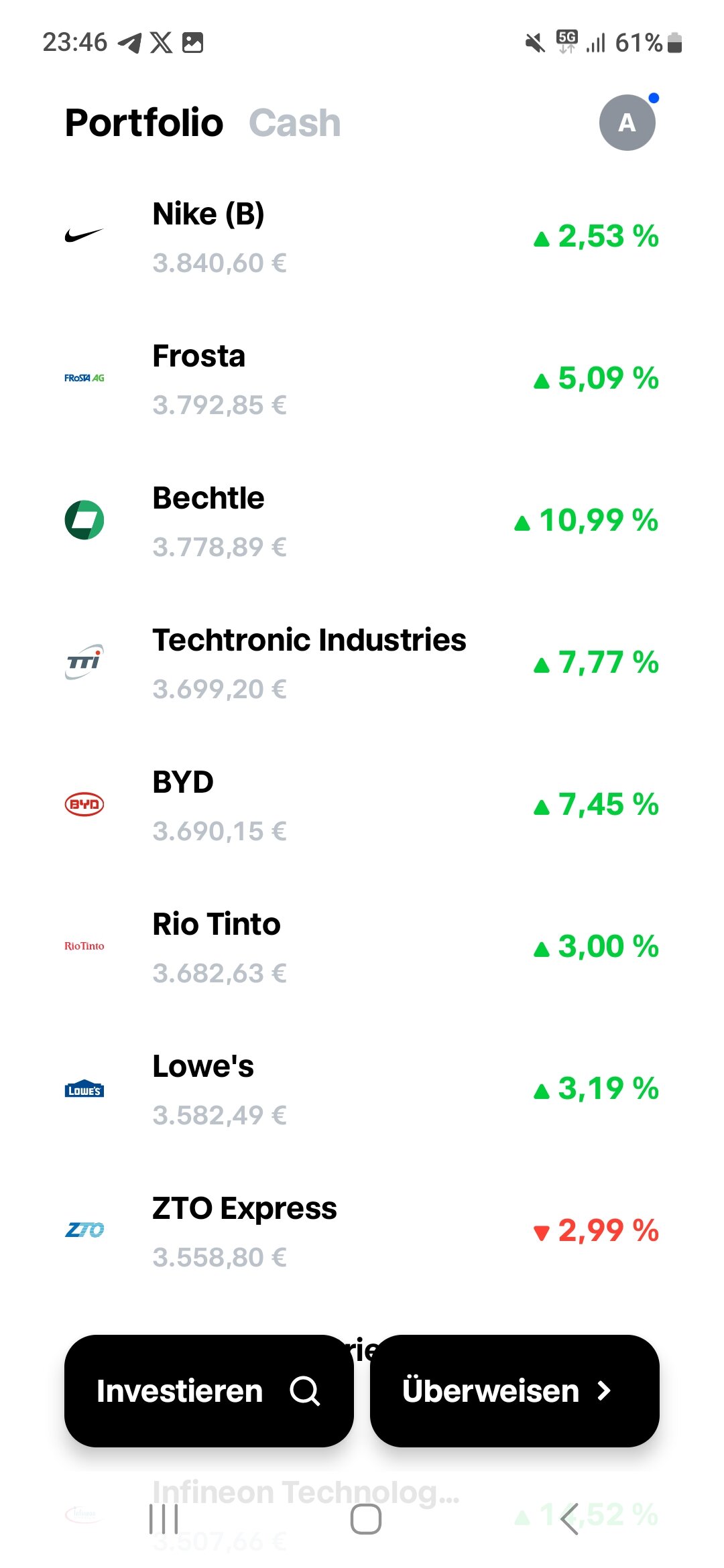
Task: Open the Nike (B) position
Action: coord(361,237)
